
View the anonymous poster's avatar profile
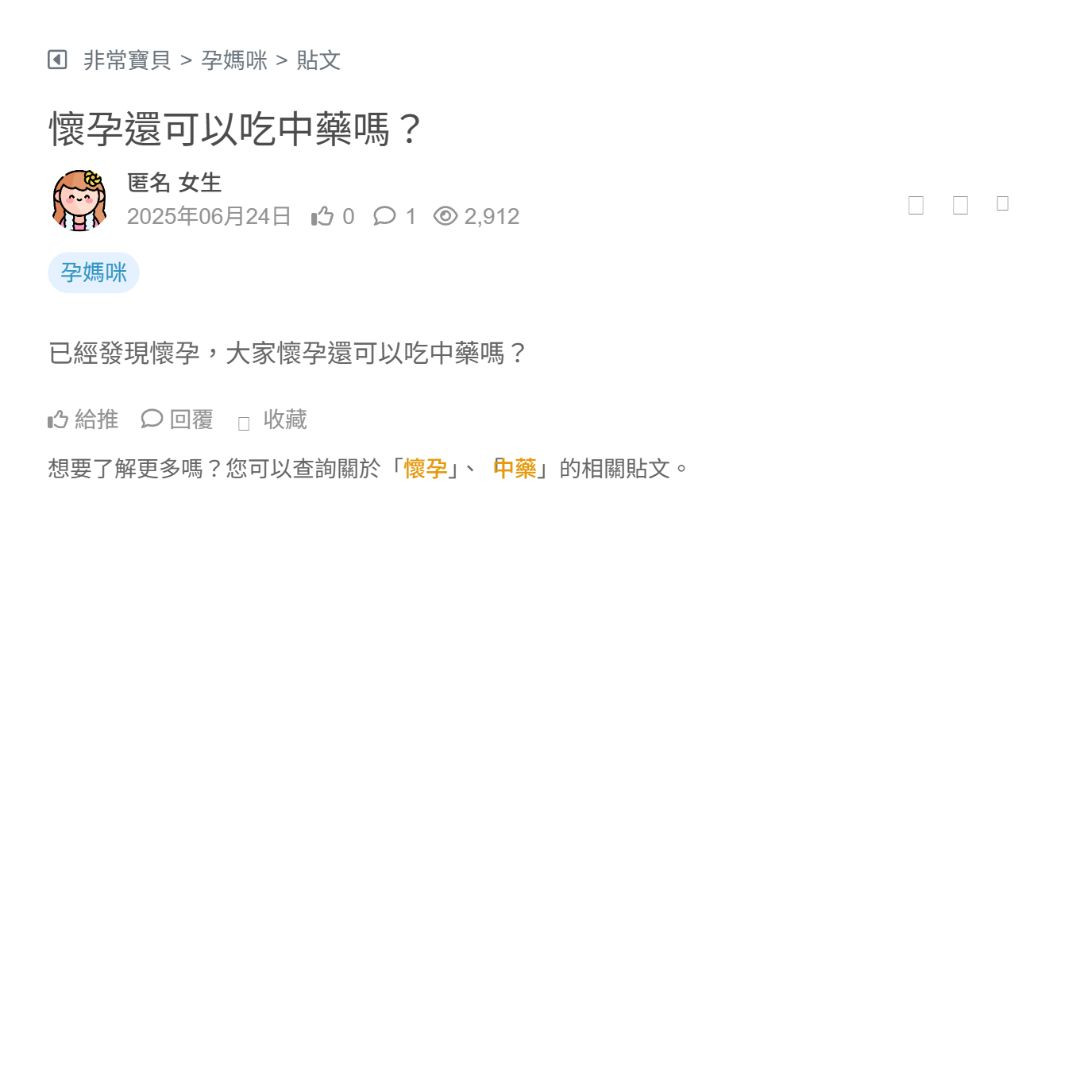79,200
